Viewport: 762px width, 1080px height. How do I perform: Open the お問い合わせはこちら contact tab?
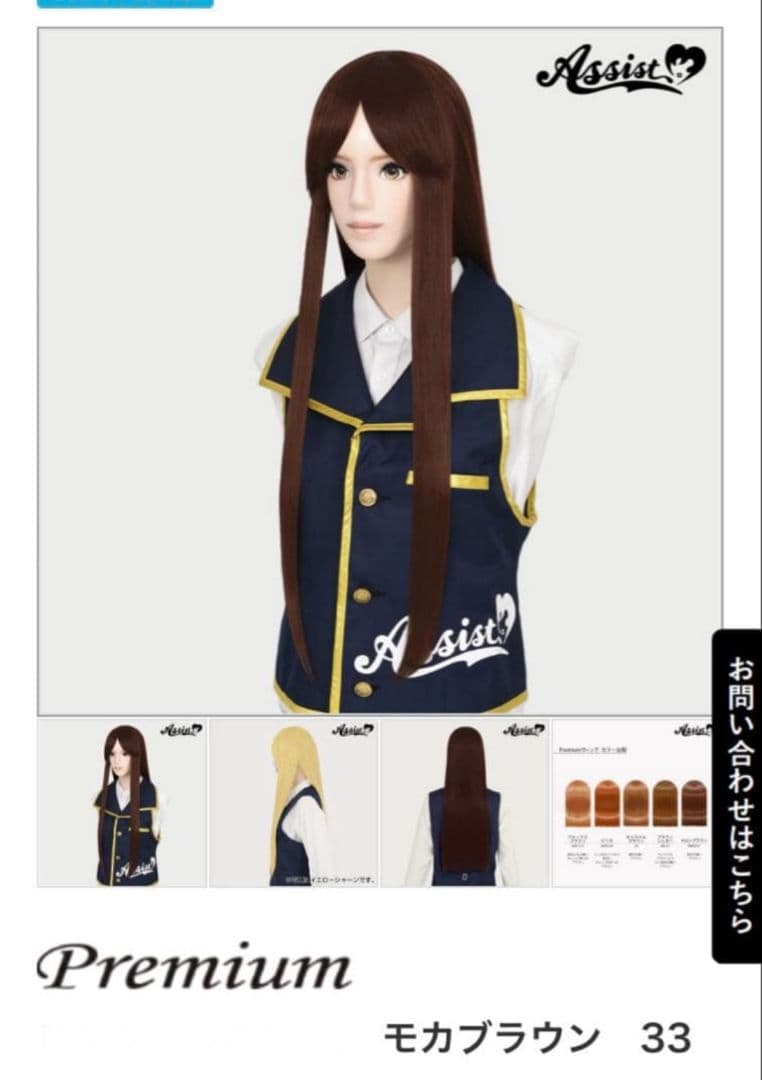737,795
